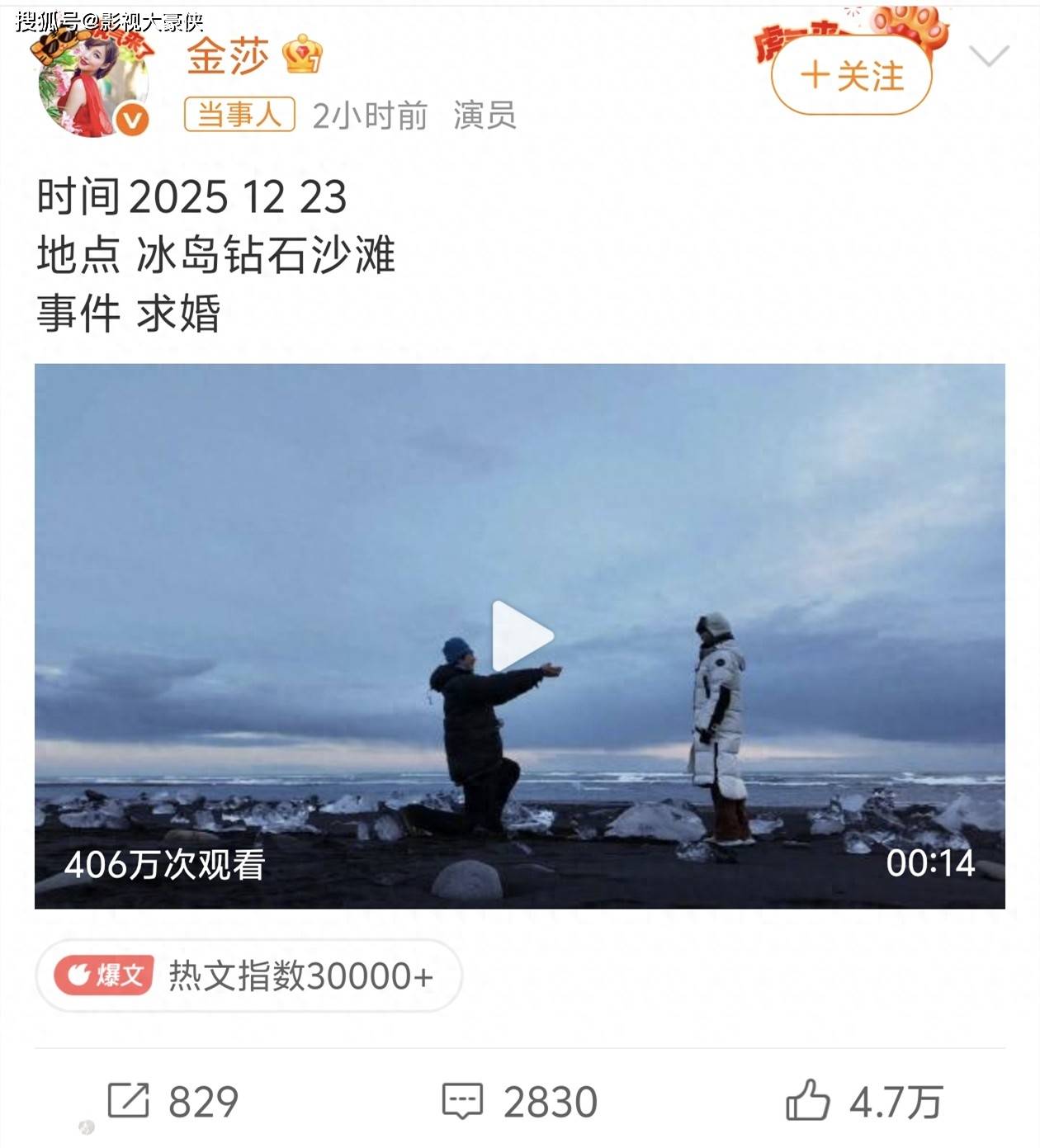Follow 金莎 with the +关注 button
The height and width of the screenshot is (1148, 1040).
(x=851, y=76)
